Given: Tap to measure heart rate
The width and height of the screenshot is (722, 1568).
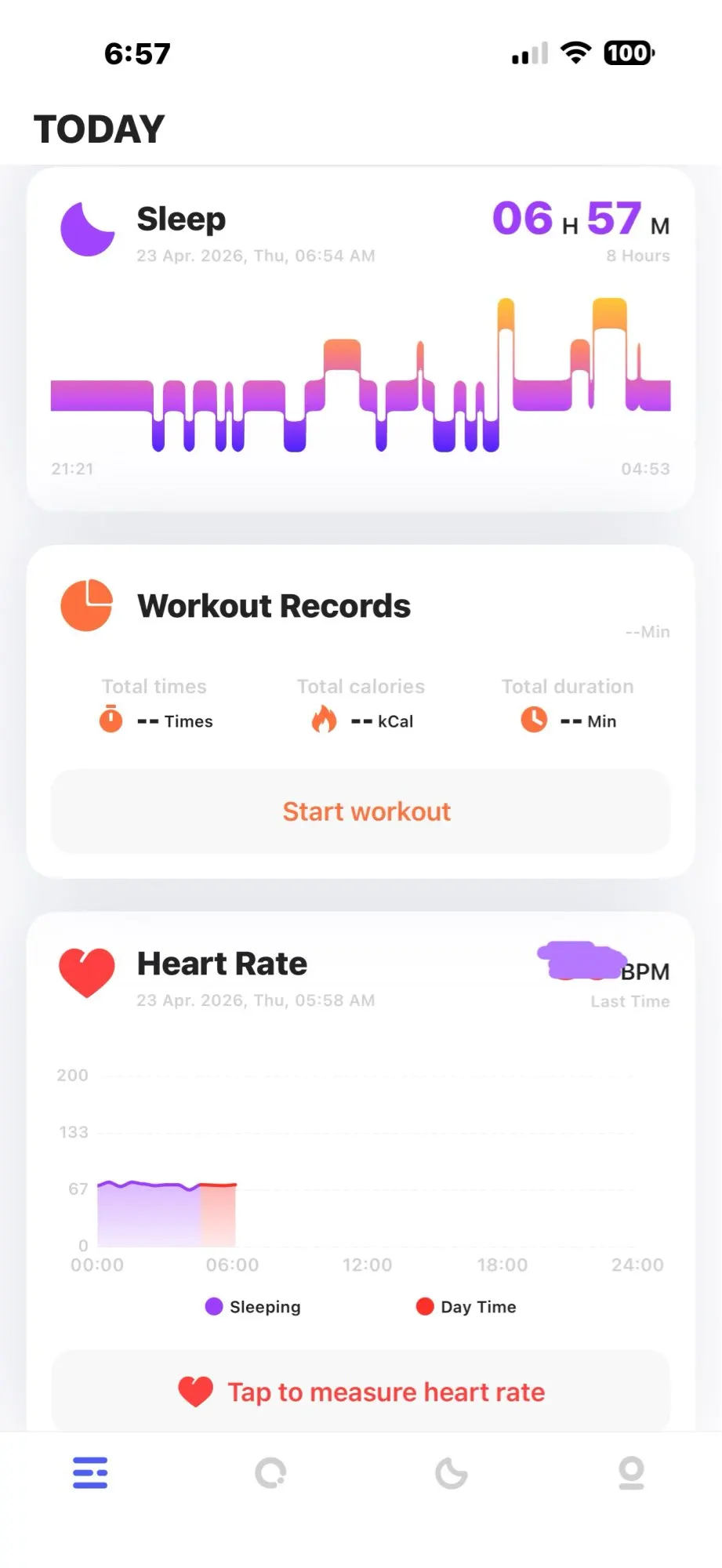Looking at the screenshot, I should click(x=361, y=1392).
